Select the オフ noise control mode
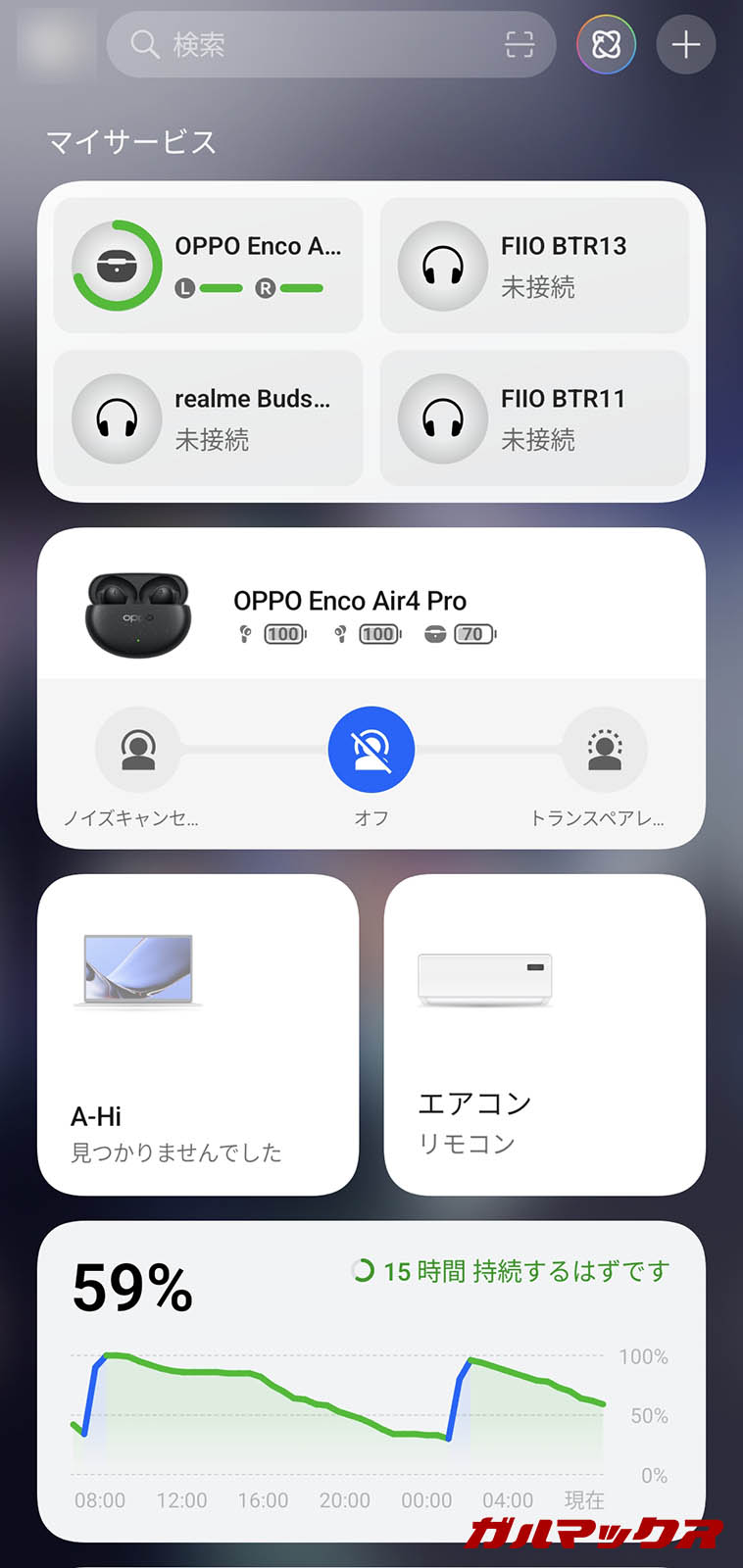 click(371, 750)
